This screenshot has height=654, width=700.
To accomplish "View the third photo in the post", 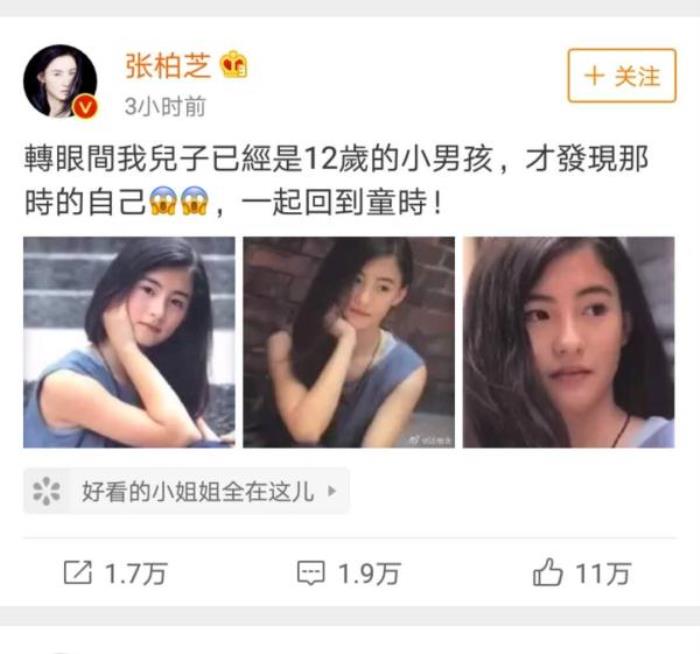I will (x=568, y=342).
